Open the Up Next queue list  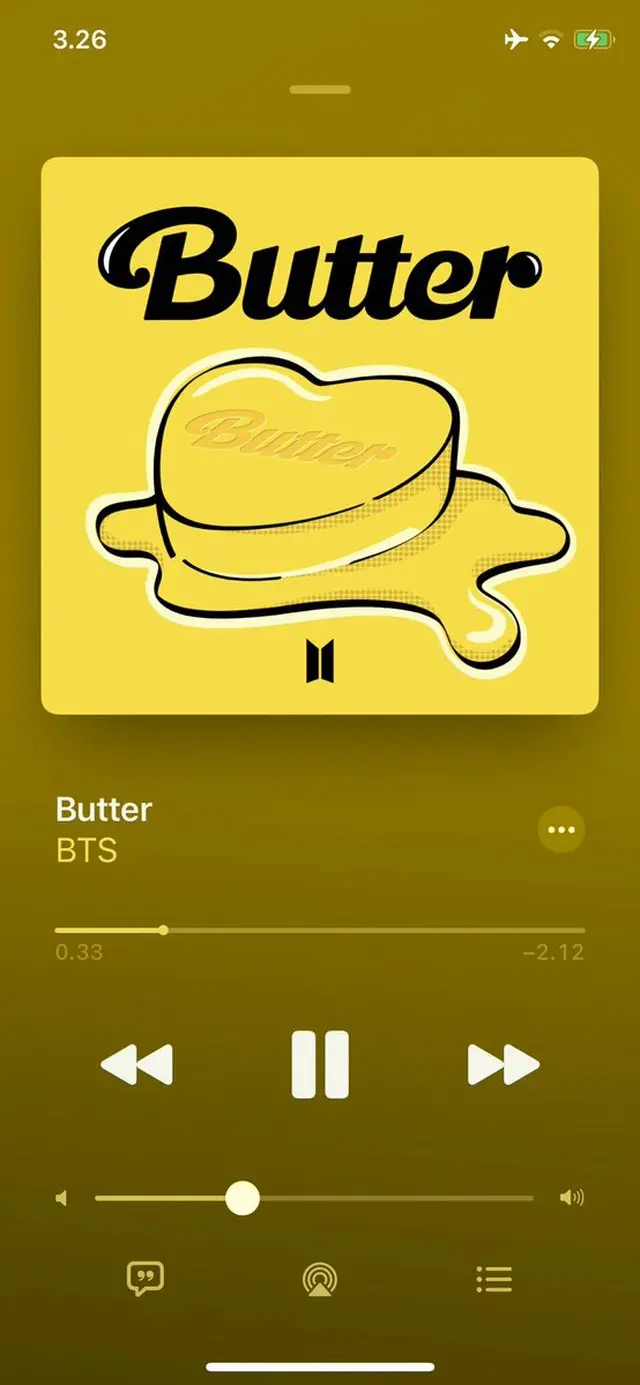click(x=494, y=1278)
